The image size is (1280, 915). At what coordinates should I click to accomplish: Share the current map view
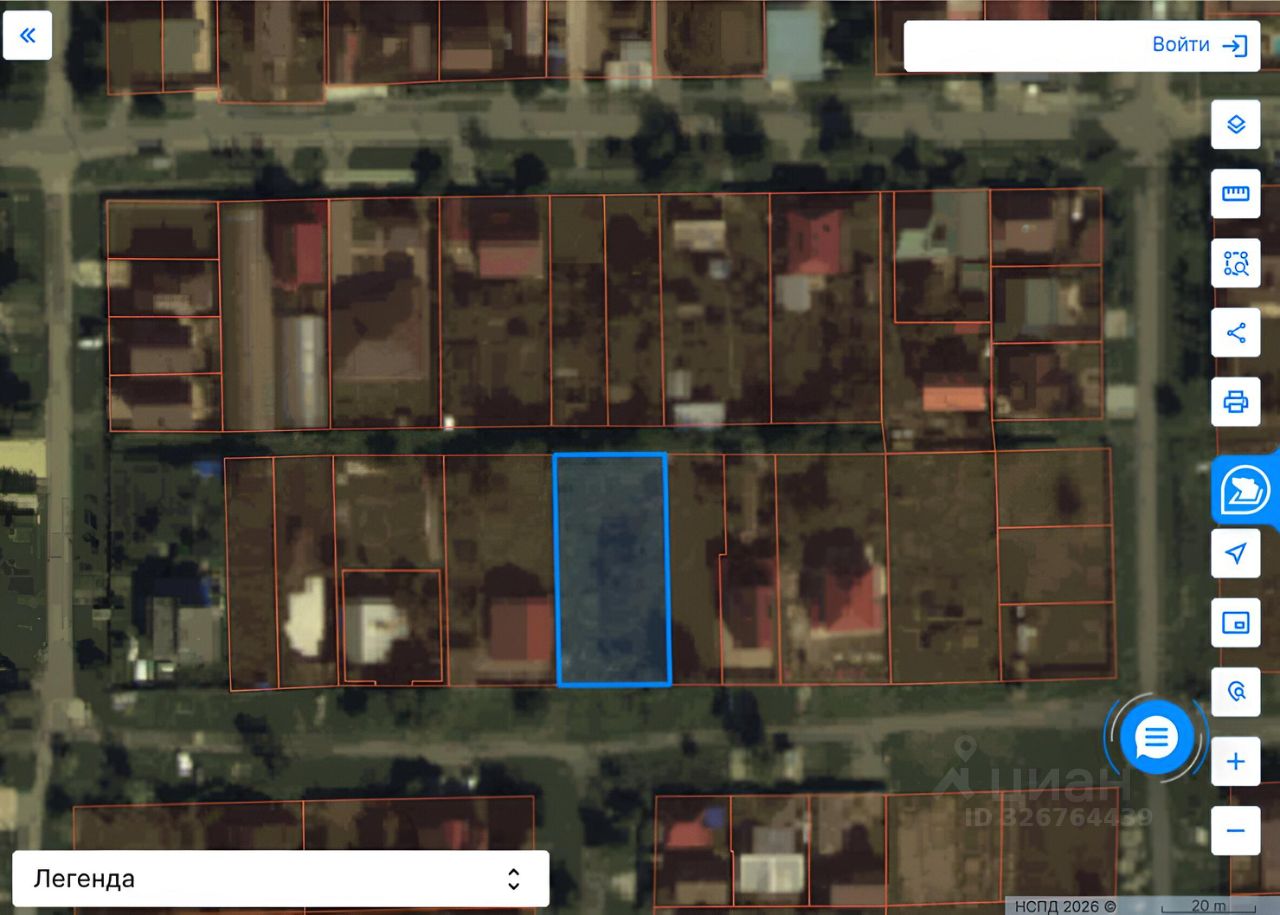pyautogui.click(x=1235, y=333)
